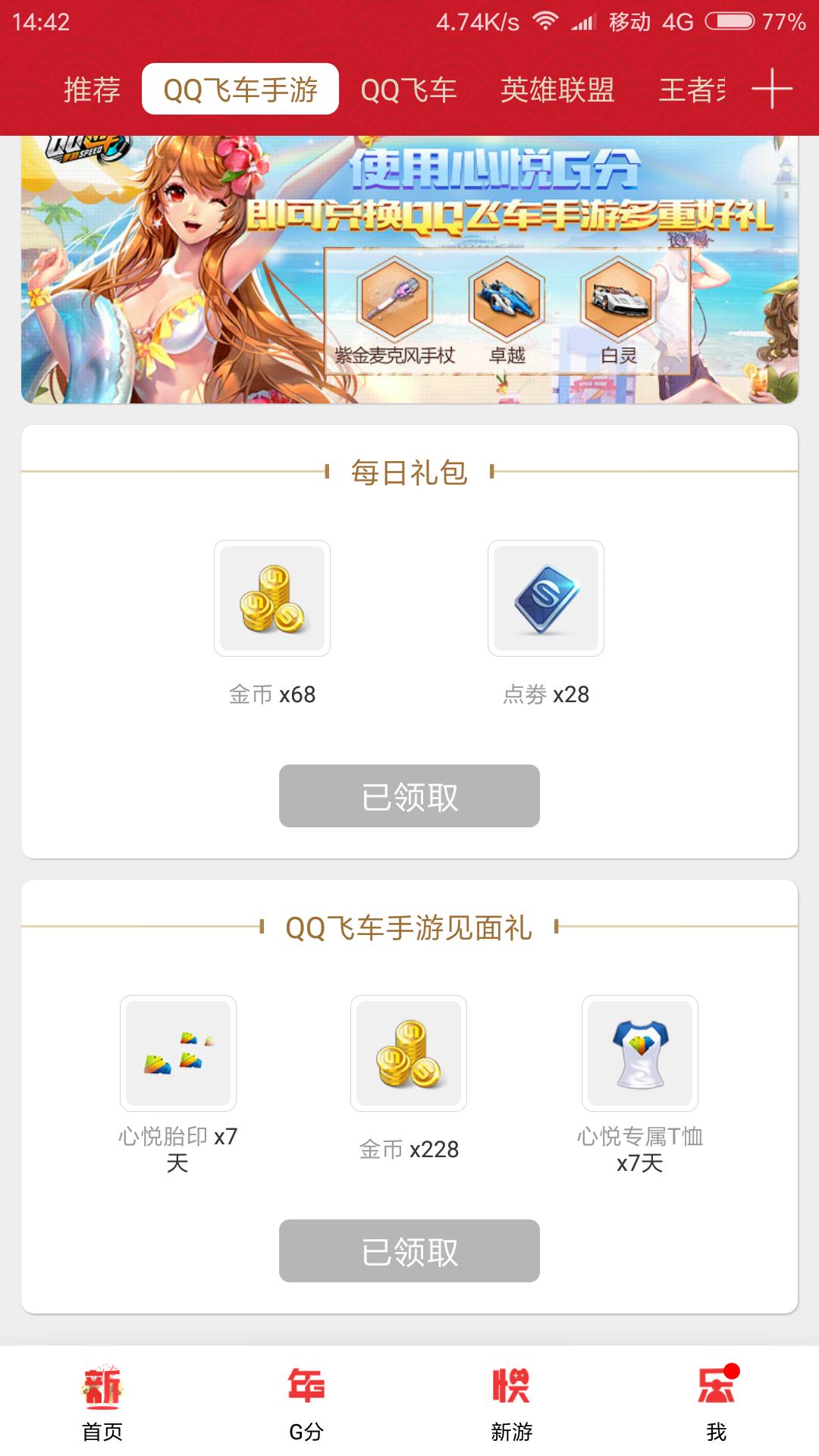Open the QQ飞车 tab
This screenshot has height=1456, width=819.
click(410, 89)
